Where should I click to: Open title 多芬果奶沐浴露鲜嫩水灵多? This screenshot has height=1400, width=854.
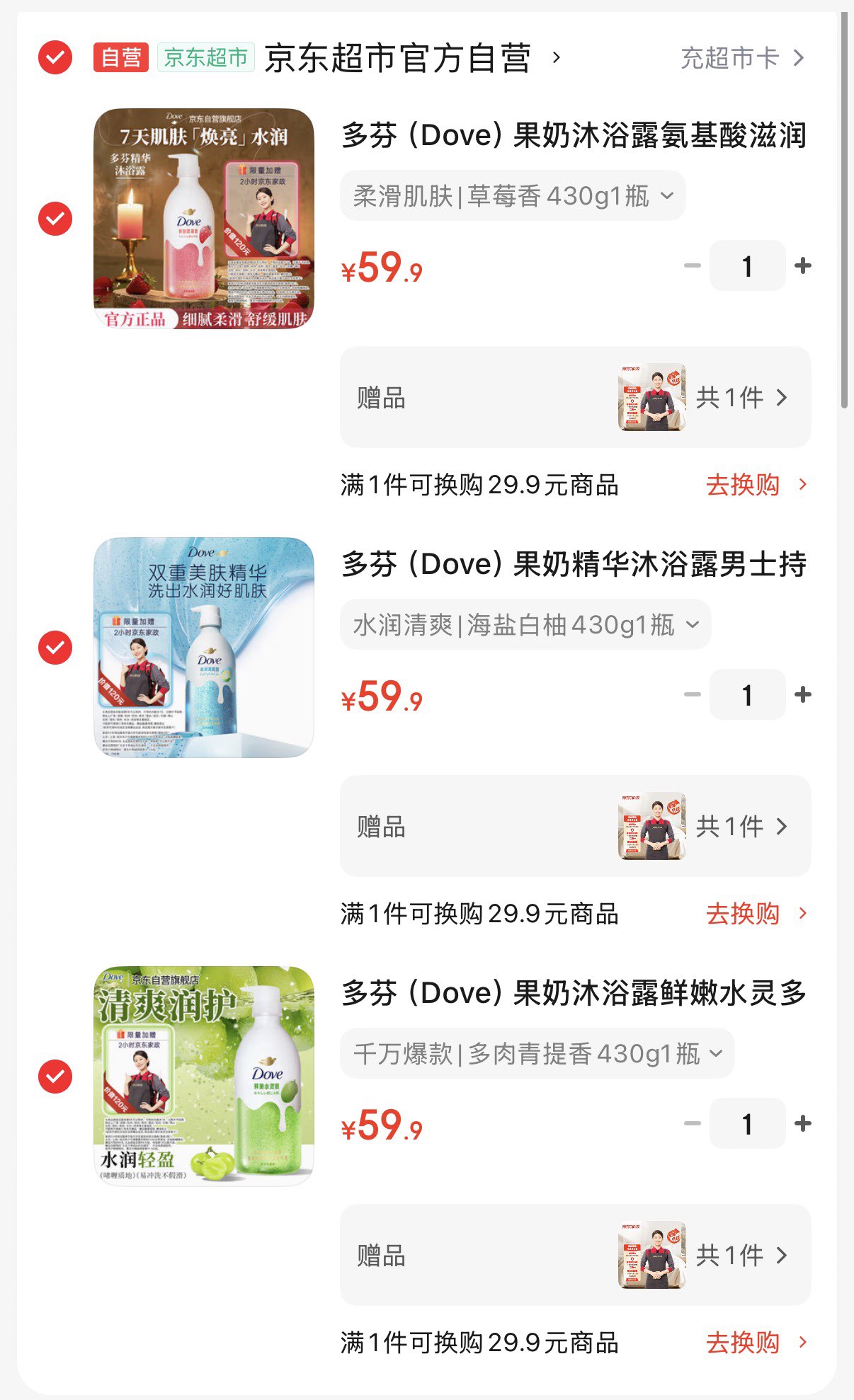(x=574, y=994)
